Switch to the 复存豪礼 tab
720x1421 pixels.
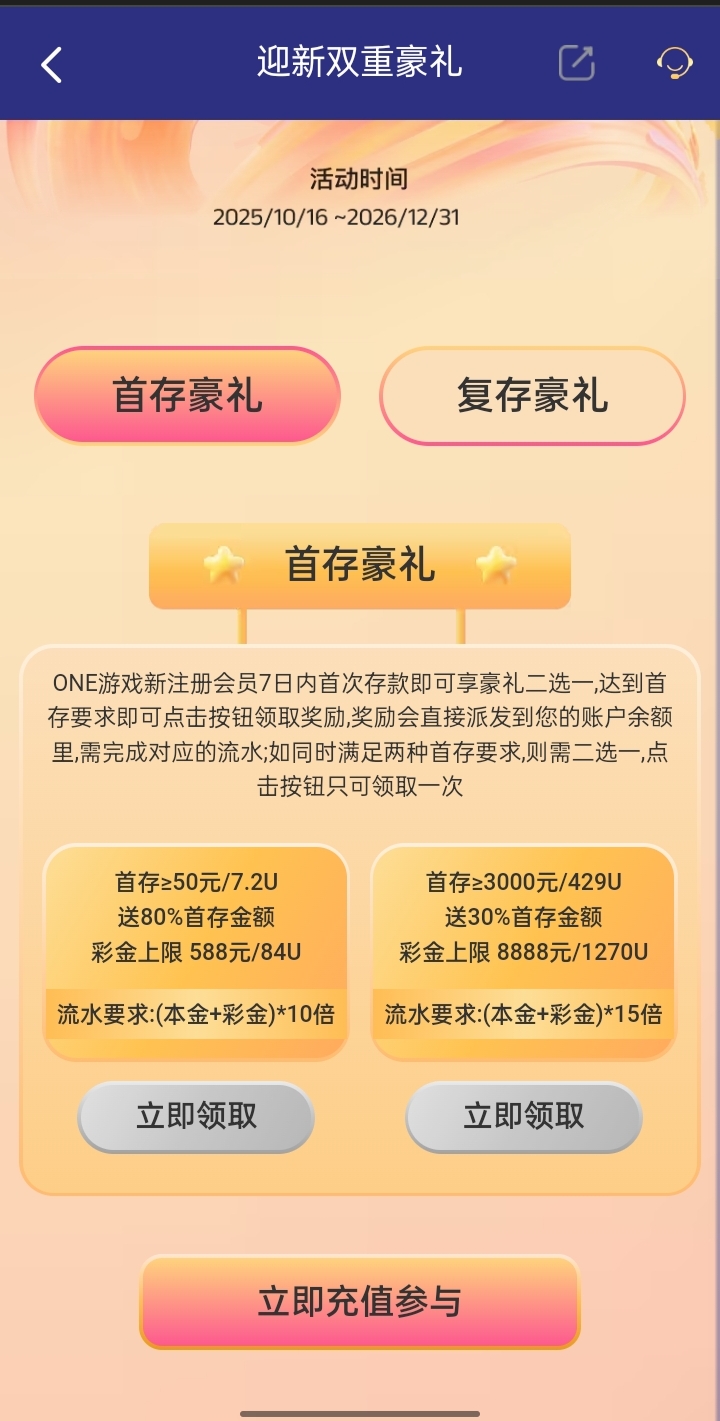pos(532,395)
